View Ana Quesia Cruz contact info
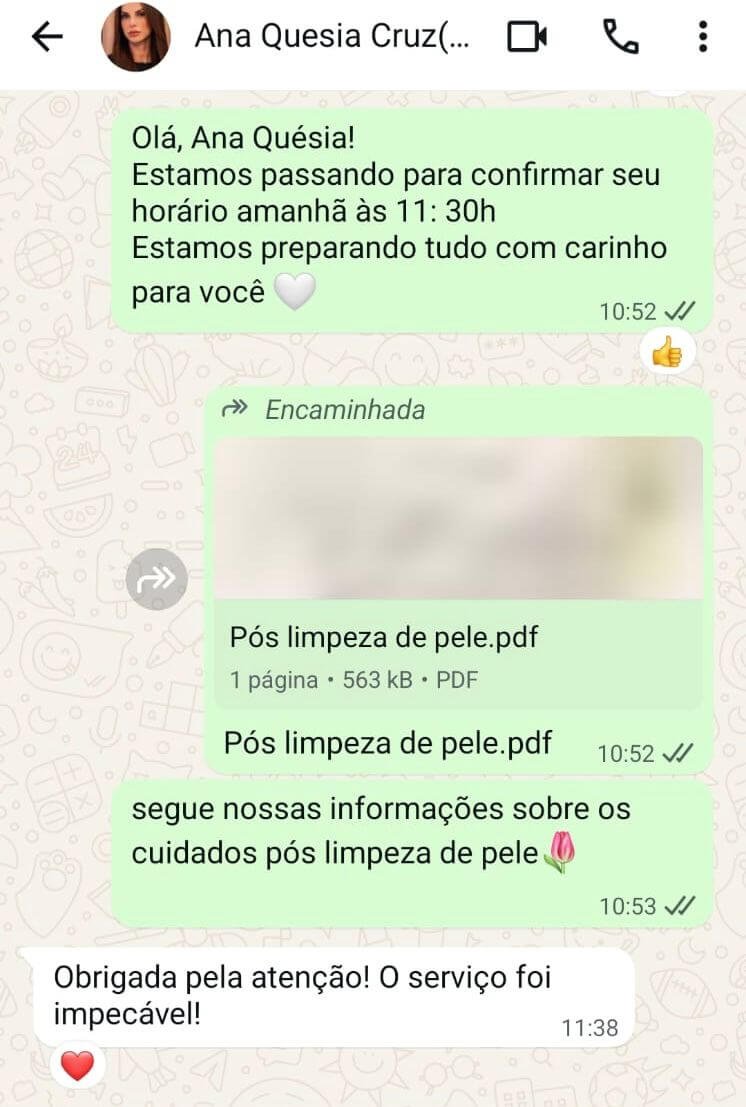The image size is (746, 1107). pyautogui.click(x=330, y=37)
